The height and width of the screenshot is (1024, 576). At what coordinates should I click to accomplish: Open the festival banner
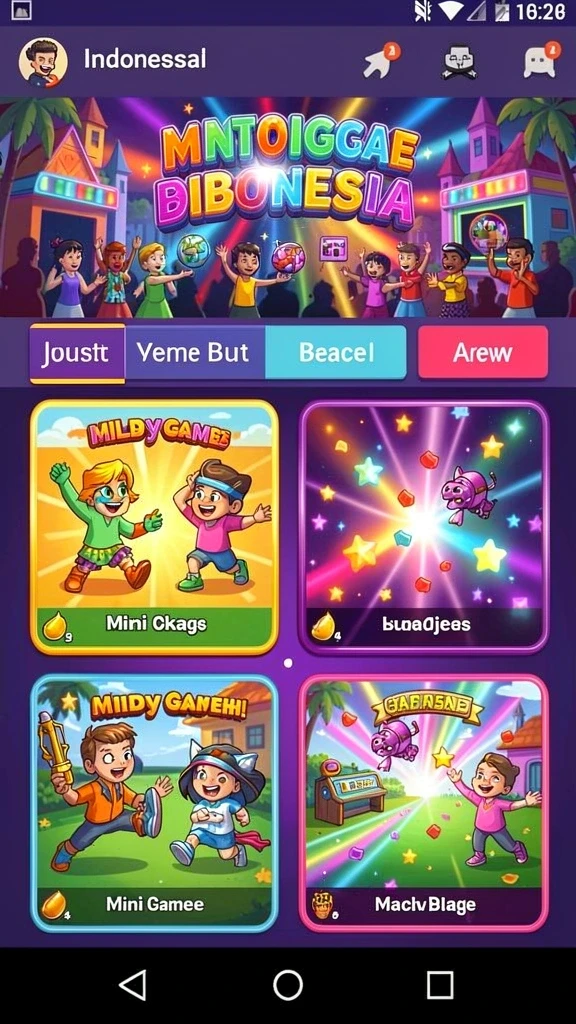(x=288, y=207)
